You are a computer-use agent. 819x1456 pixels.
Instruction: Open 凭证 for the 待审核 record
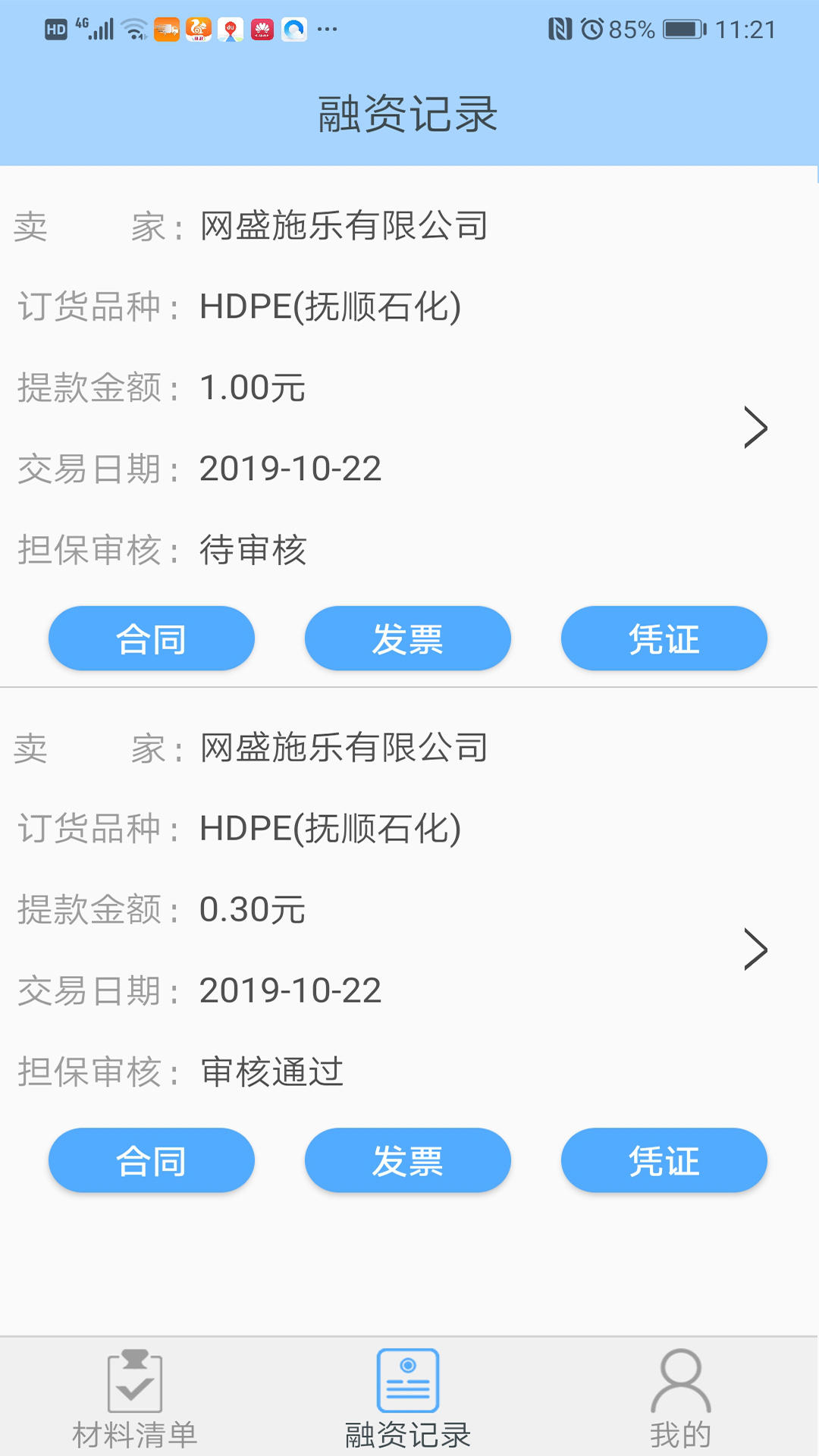click(664, 639)
